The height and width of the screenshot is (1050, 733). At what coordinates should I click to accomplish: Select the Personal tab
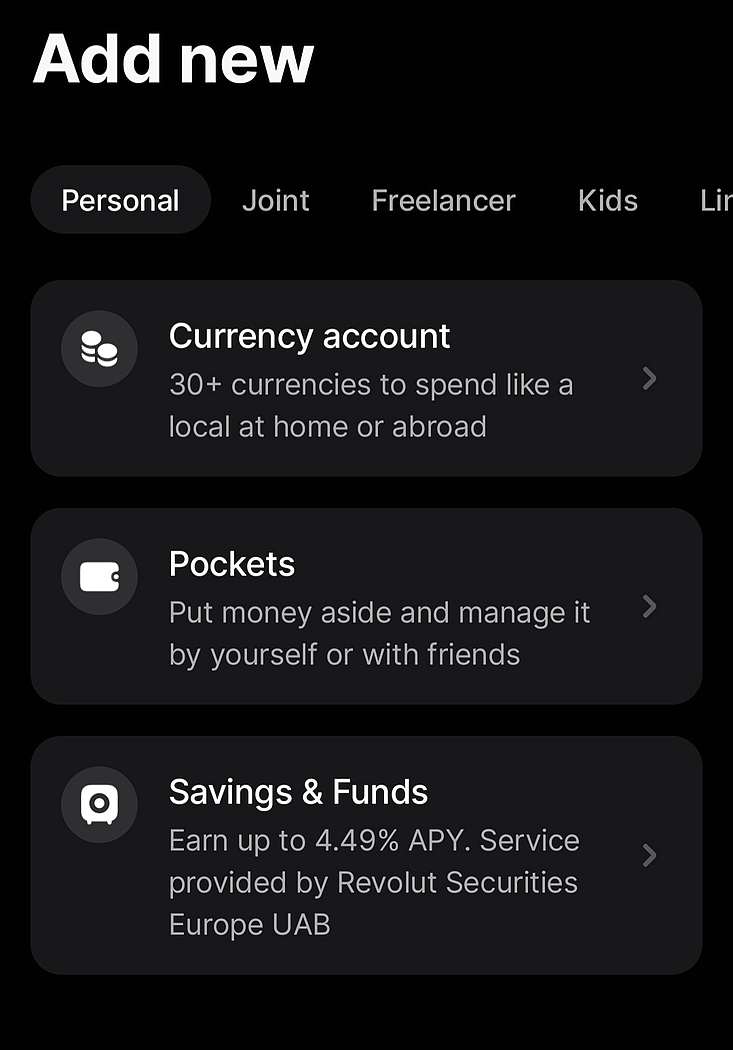coord(120,200)
